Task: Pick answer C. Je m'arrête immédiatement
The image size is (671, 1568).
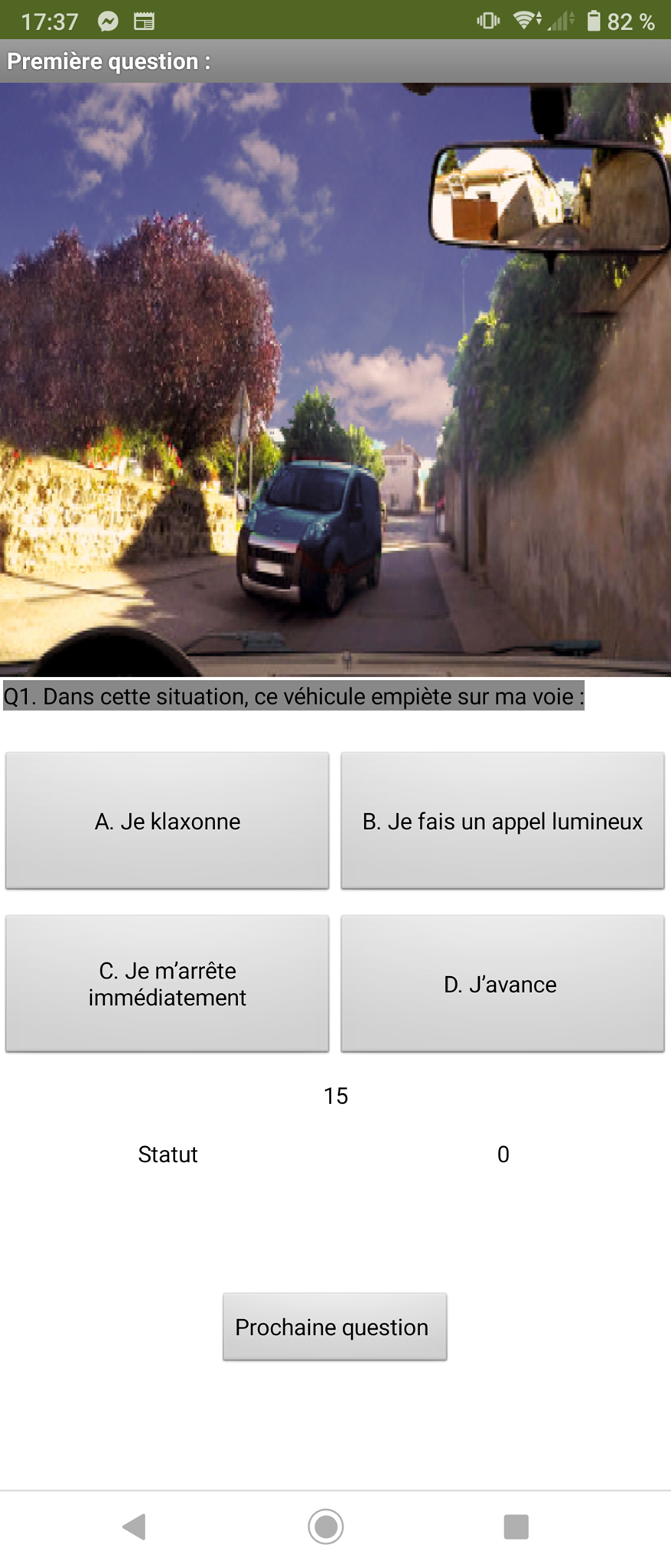Action: [167, 984]
